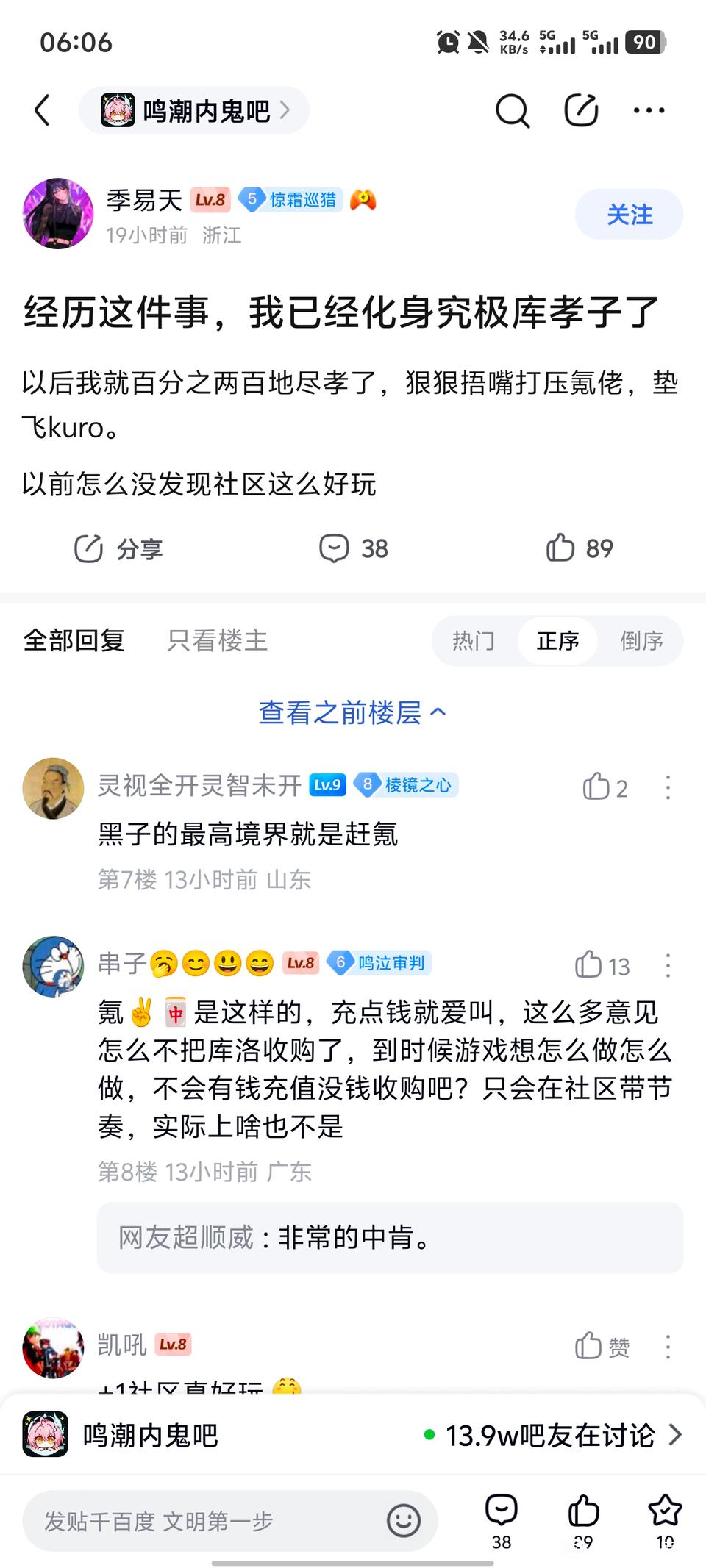The width and height of the screenshot is (706, 1568).
Task: Sort replies by 热门
Action: tap(474, 641)
